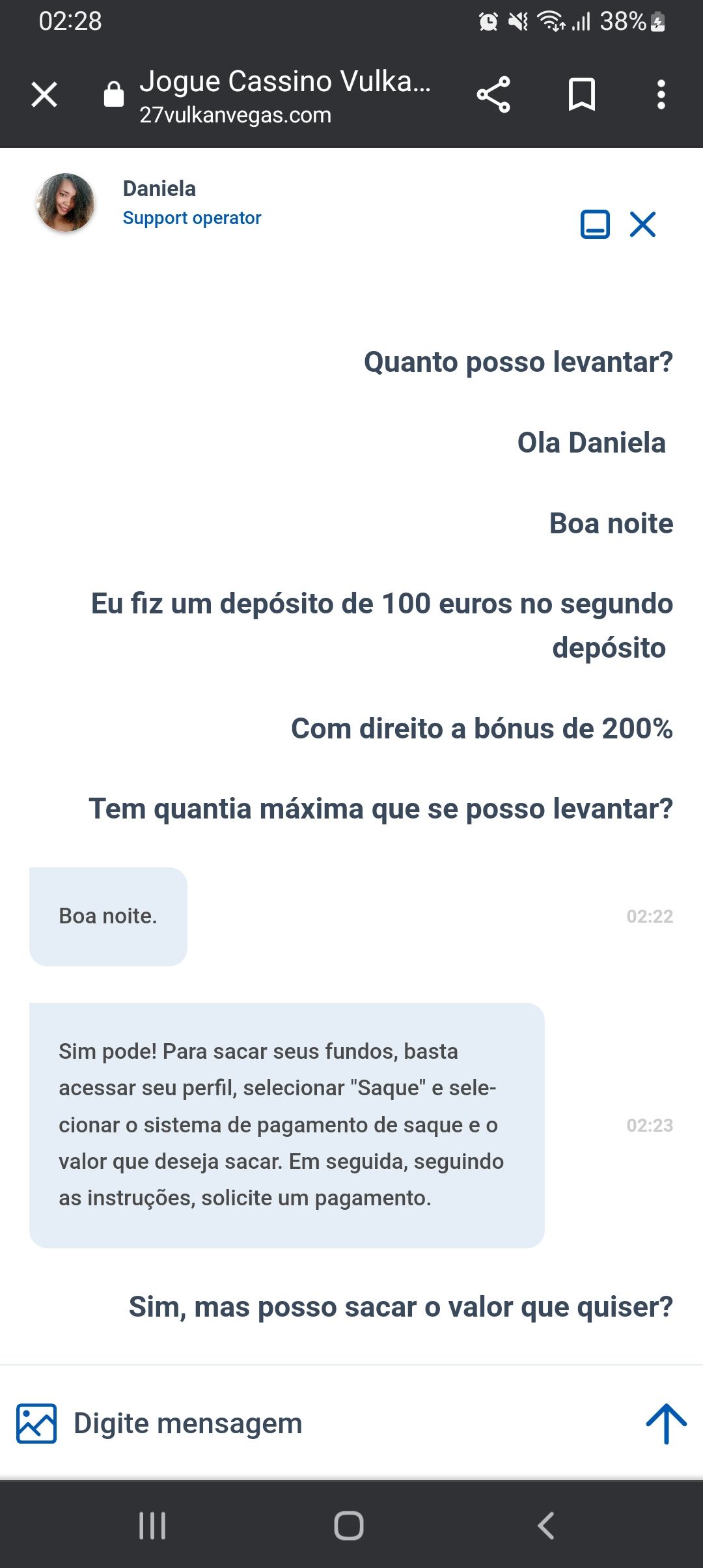Go back using the system navigation
The width and height of the screenshot is (703, 1568).
point(545,1526)
